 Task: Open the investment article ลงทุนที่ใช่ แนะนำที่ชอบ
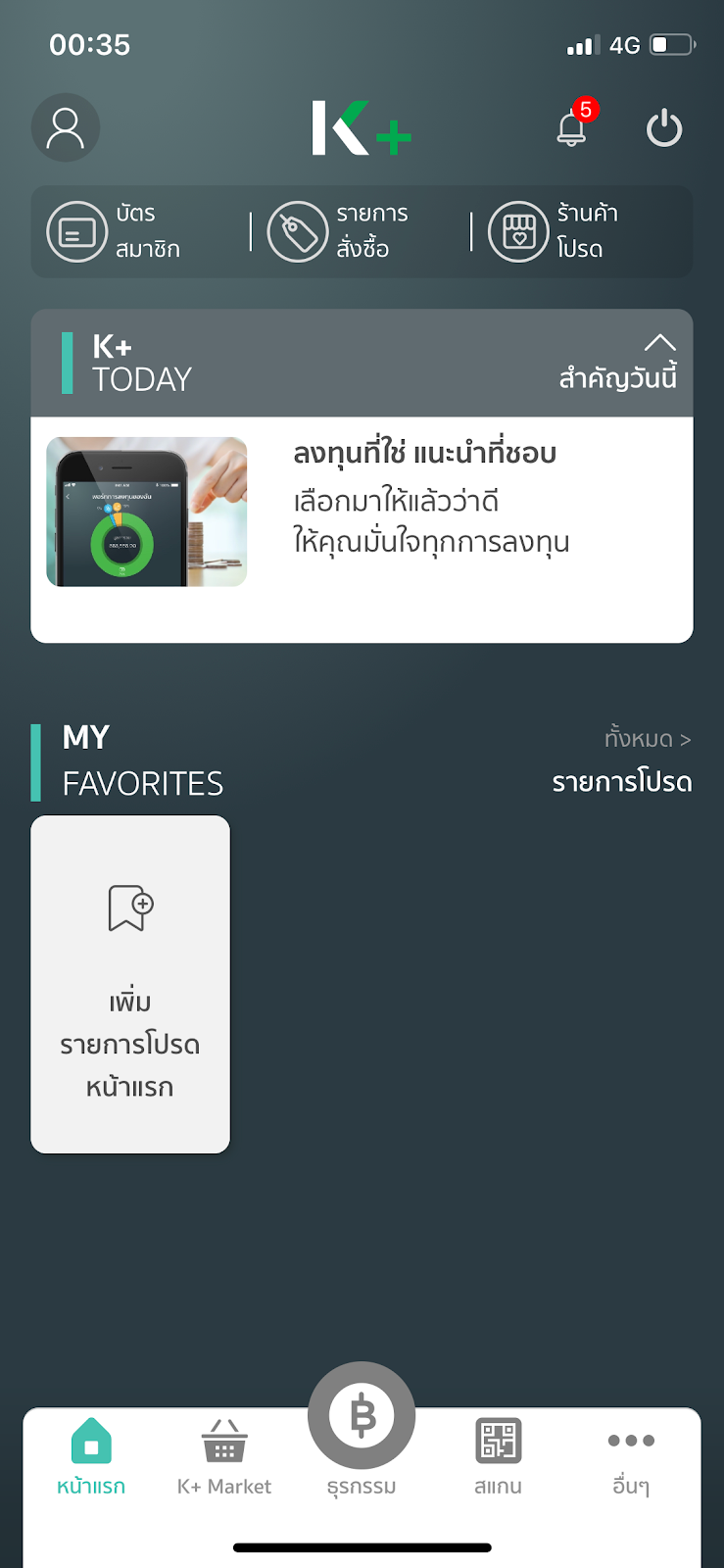point(421,453)
